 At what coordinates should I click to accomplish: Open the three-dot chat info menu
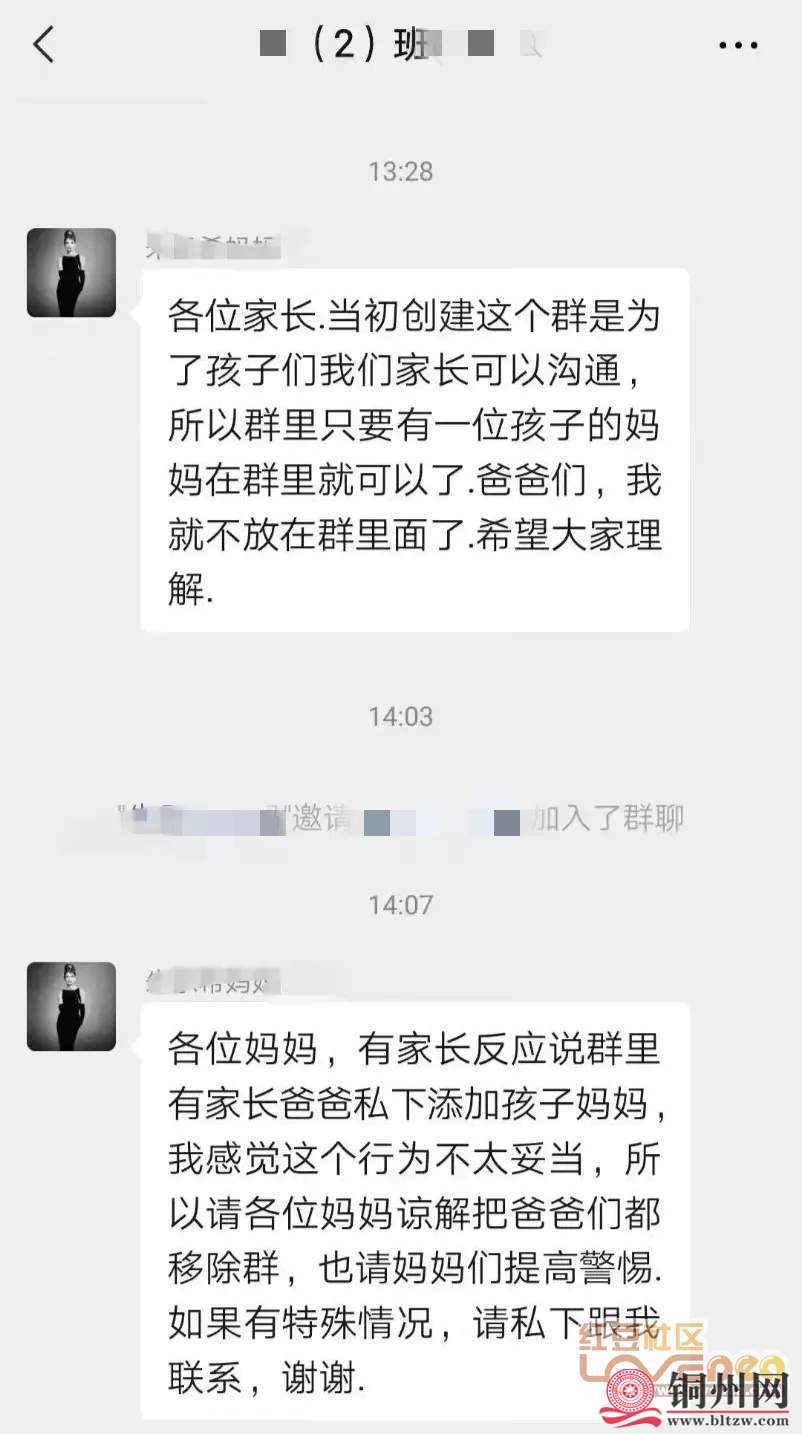click(738, 45)
